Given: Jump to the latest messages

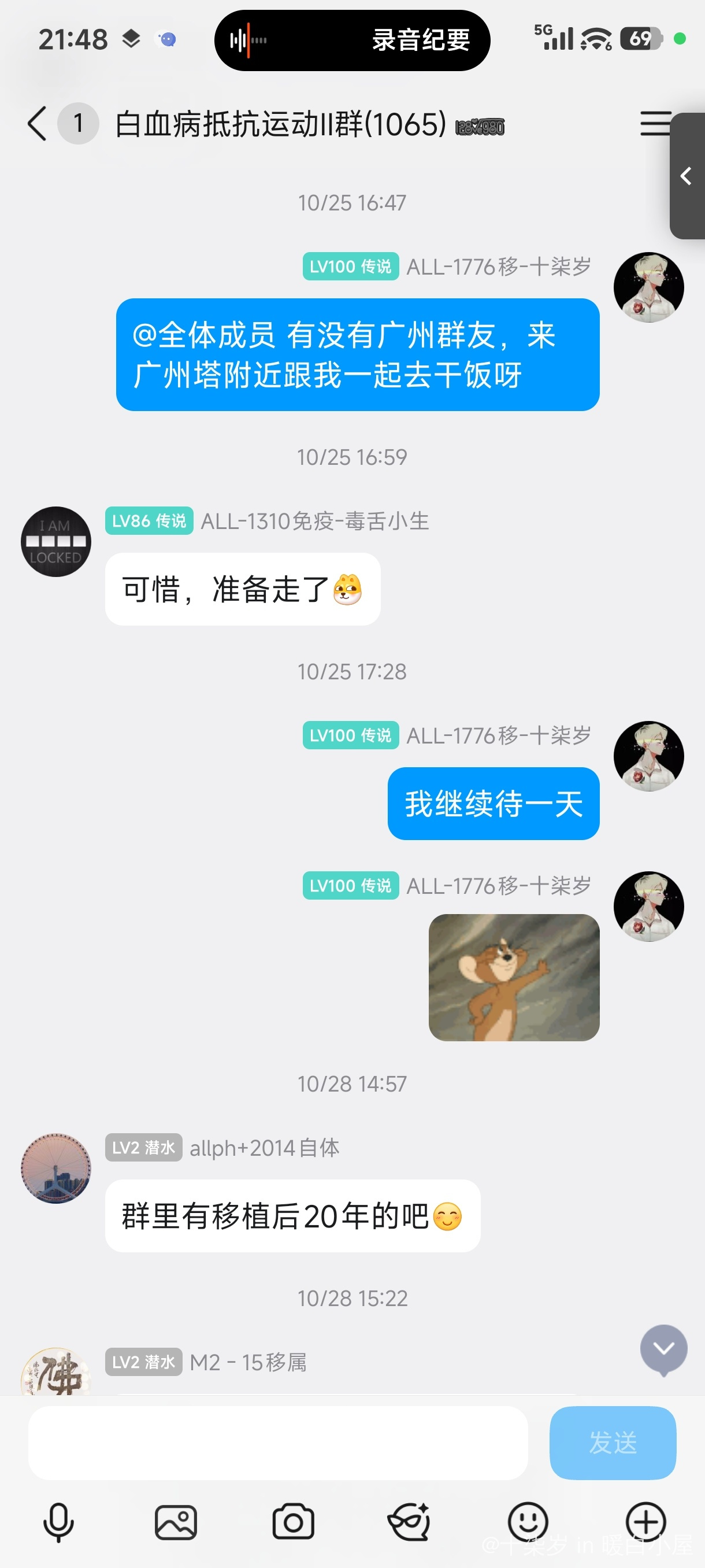Looking at the screenshot, I should tap(663, 1349).
